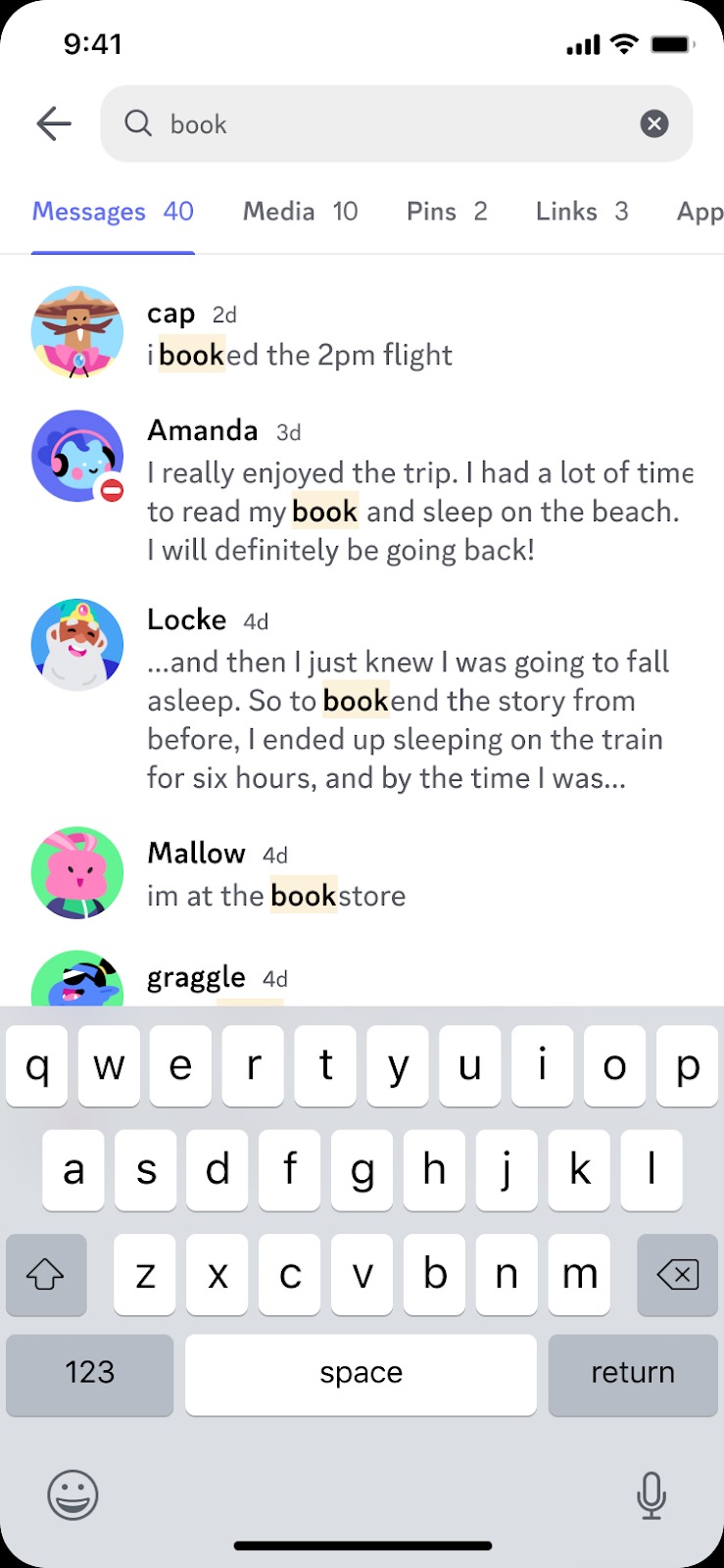Open the Links search results
This screenshot has width=724, height=1568.
[580, 211]
